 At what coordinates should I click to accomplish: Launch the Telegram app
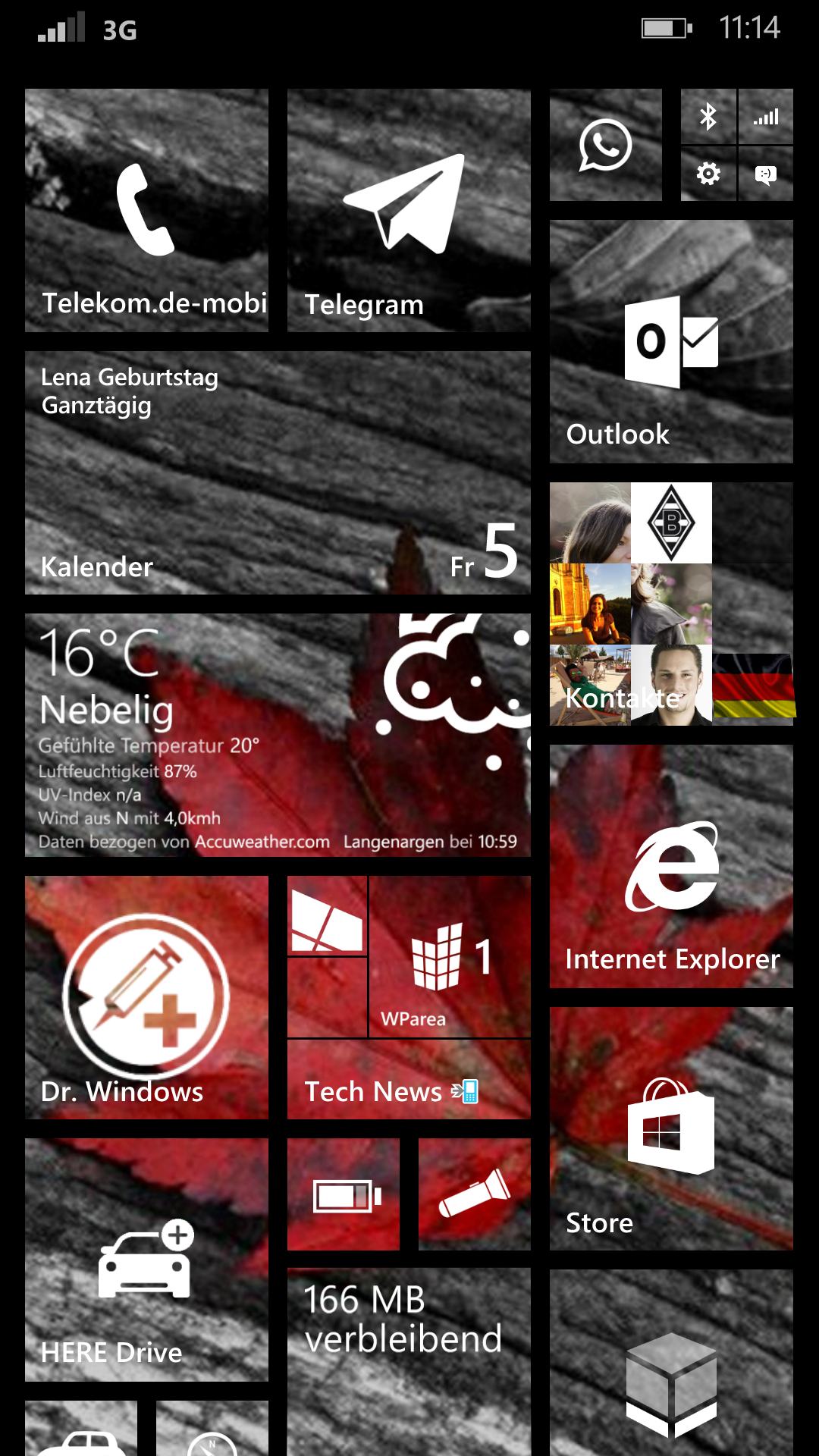[x=409, y=210]
